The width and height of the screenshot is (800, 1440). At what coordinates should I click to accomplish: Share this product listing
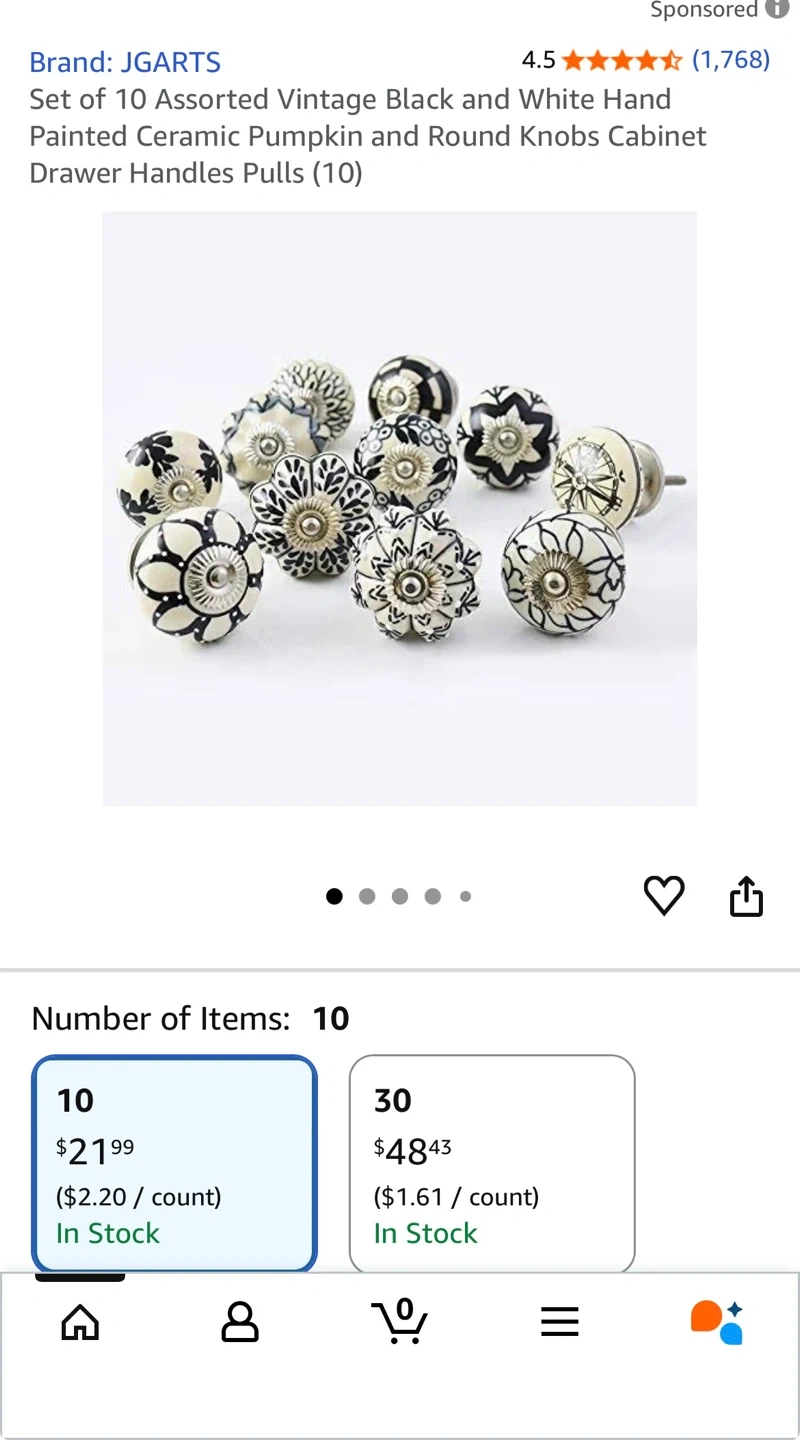point(746,896)
